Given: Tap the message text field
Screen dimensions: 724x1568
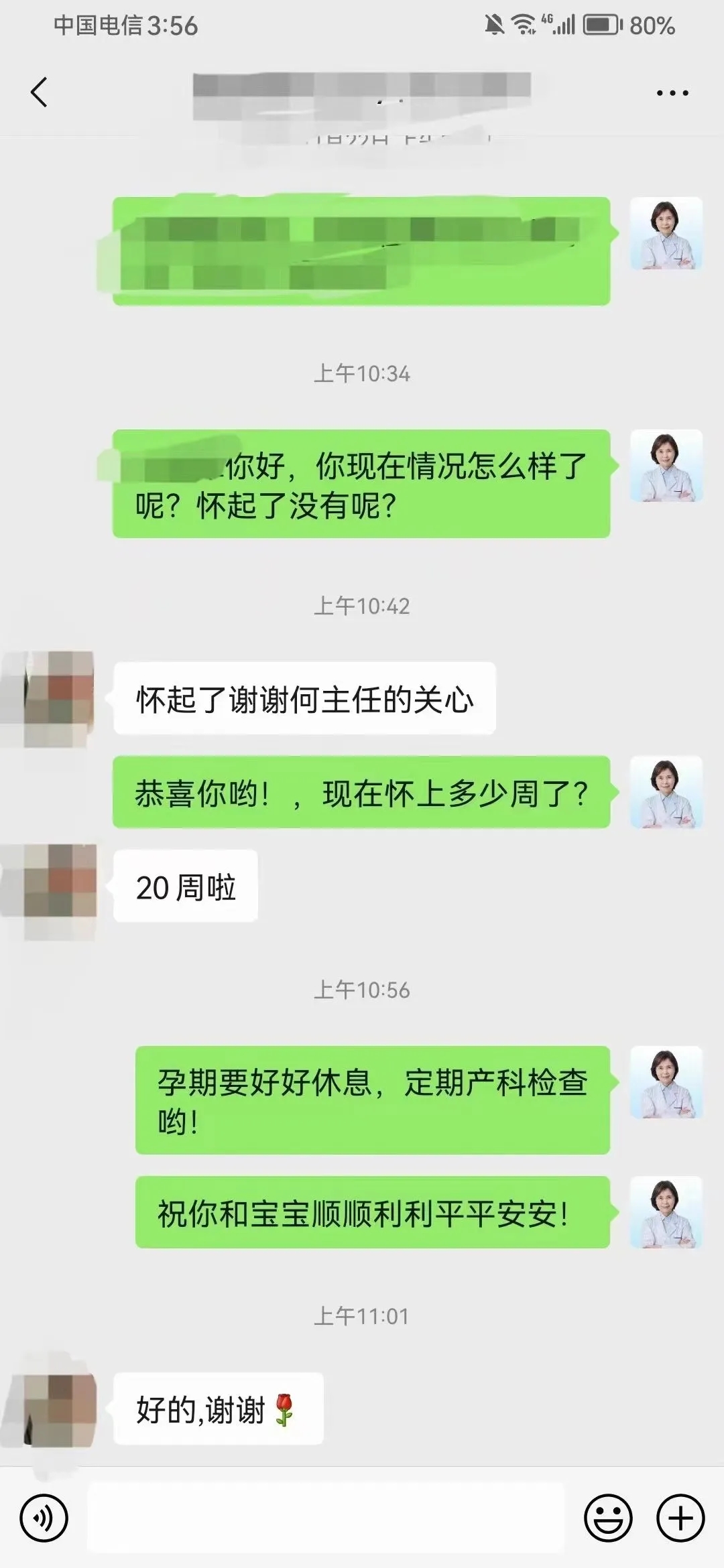Looking at the screenshot, I should [326, 1518].
